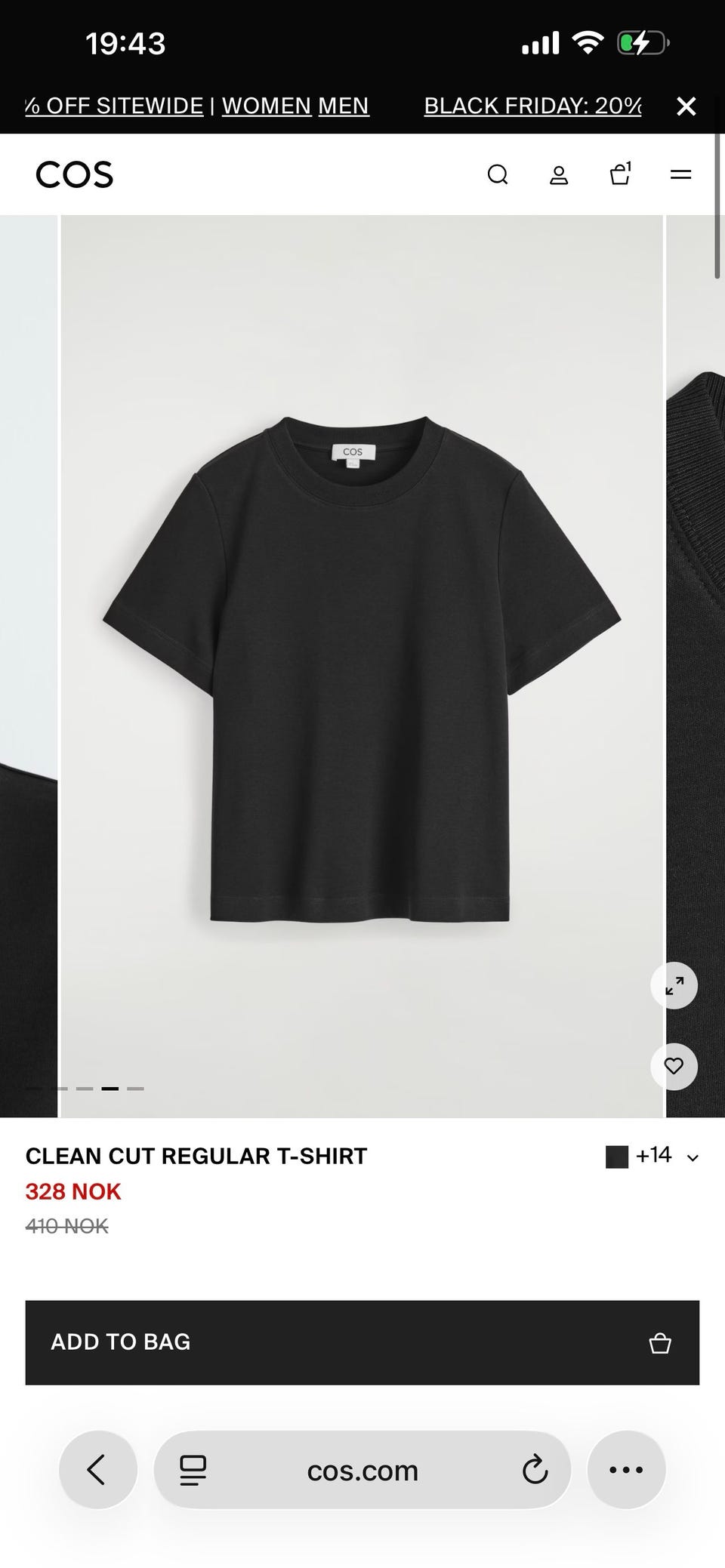Viewport: 725px width, 1568px height.
Task: Go back in the browser
Action: [97, 1469]
